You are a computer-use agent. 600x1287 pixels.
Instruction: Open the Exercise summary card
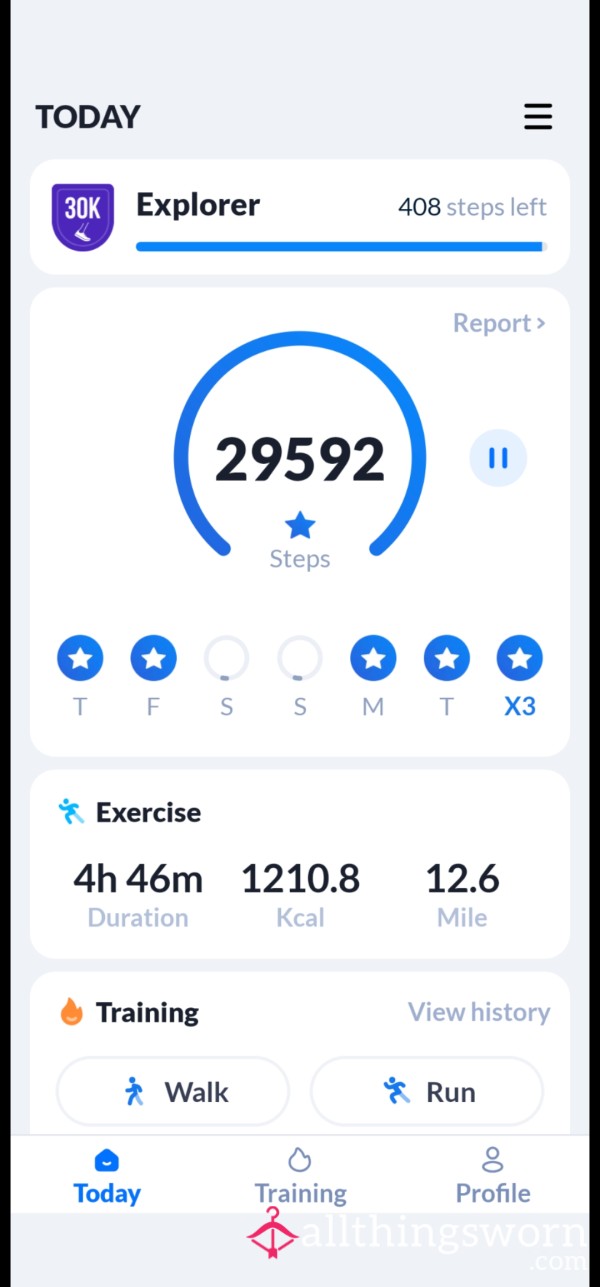300,864
